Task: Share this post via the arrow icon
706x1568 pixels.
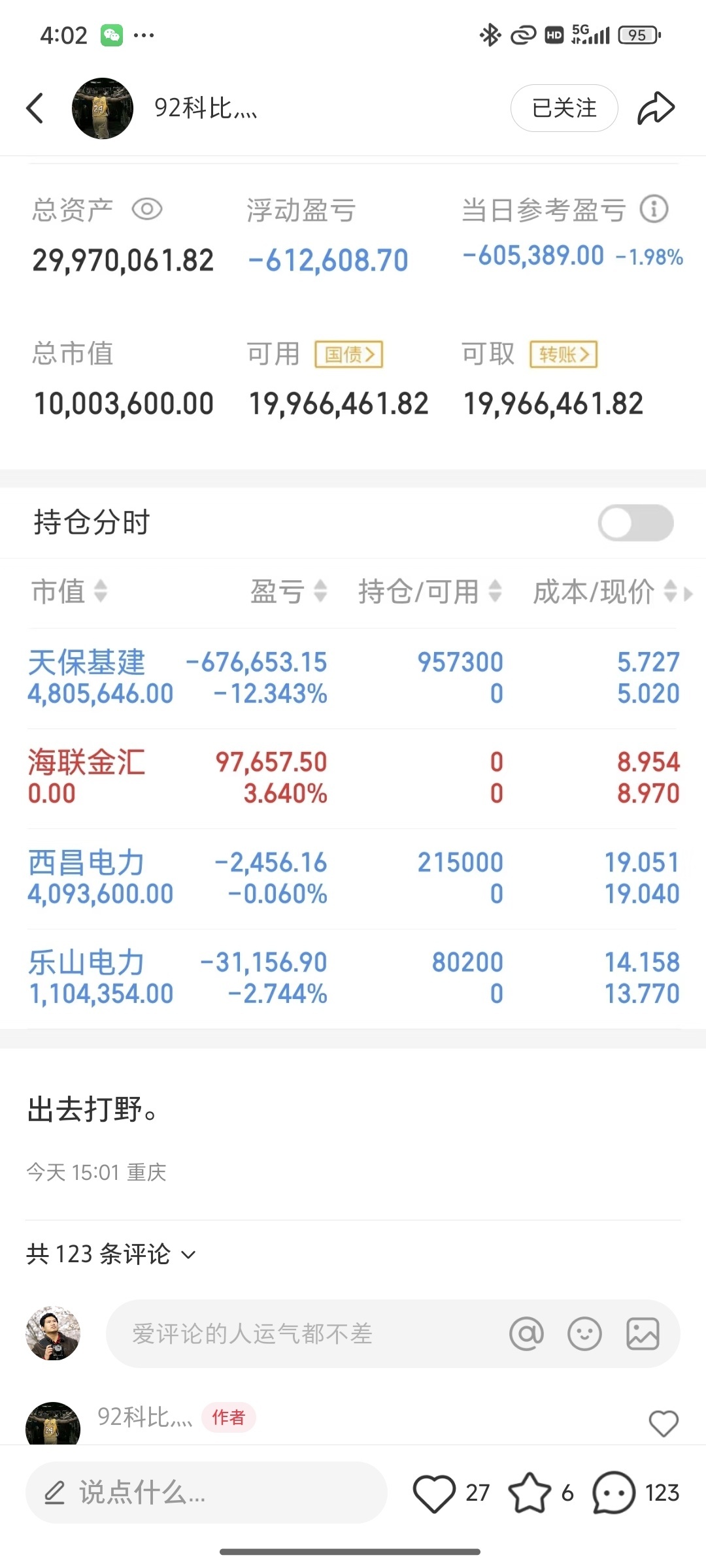Action: pos(656,108)
